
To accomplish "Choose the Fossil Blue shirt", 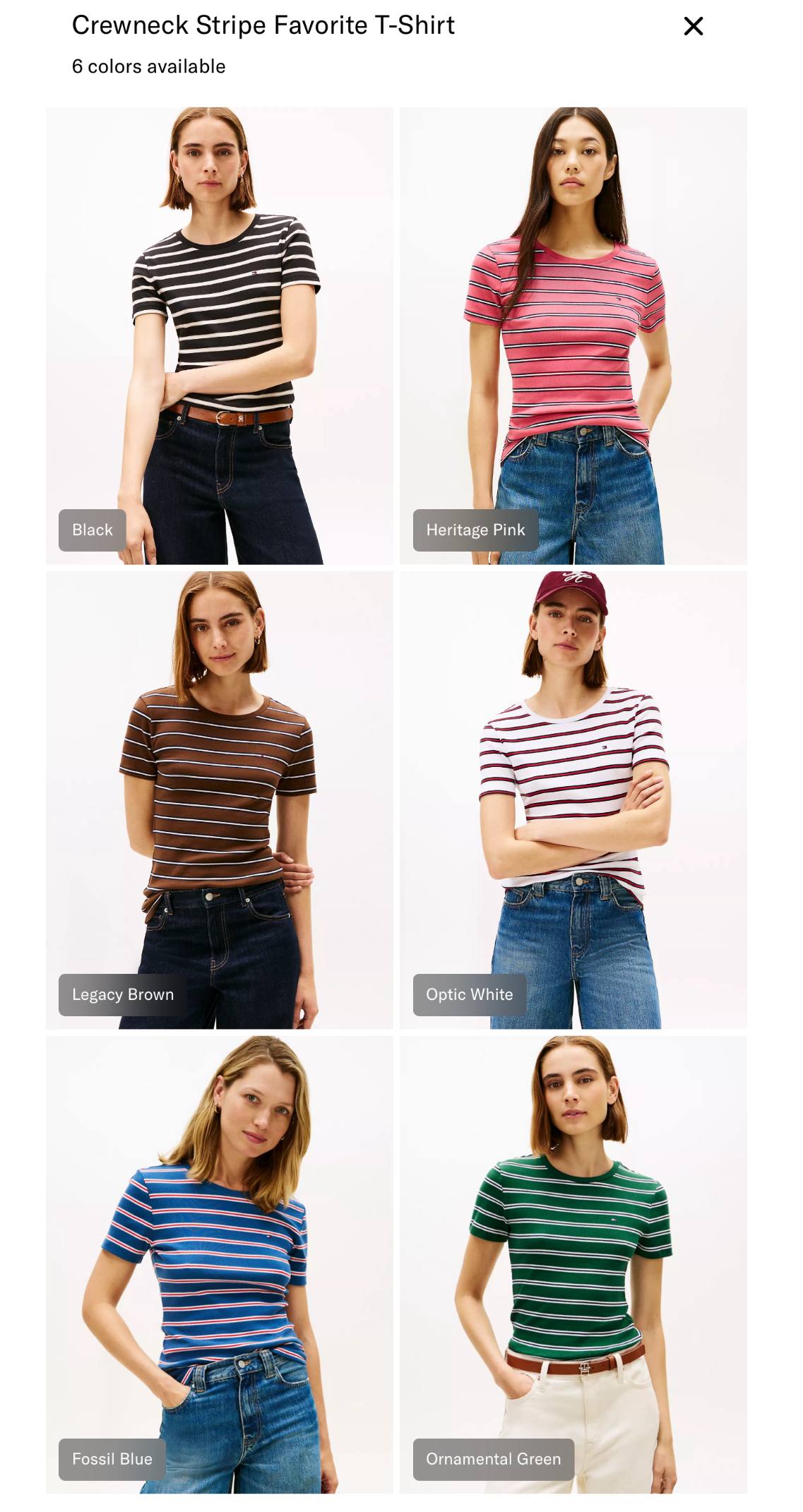I will [x=219, y=1264].
